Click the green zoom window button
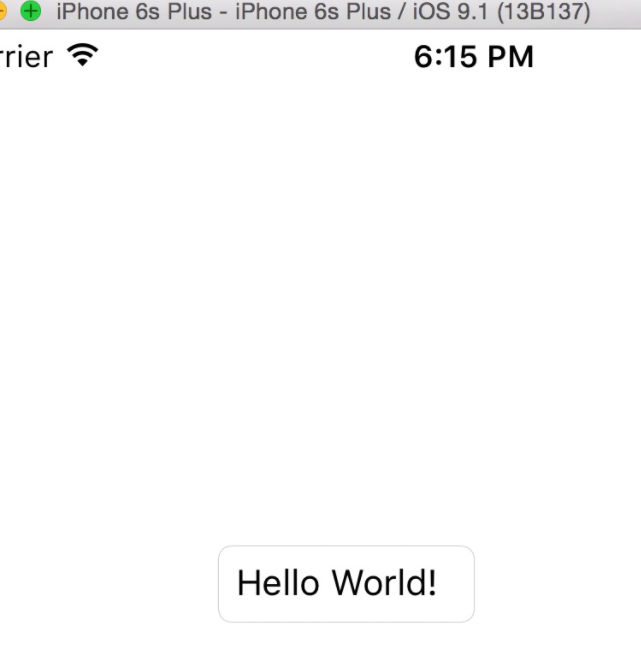641x649 pixels. (32, 12)
